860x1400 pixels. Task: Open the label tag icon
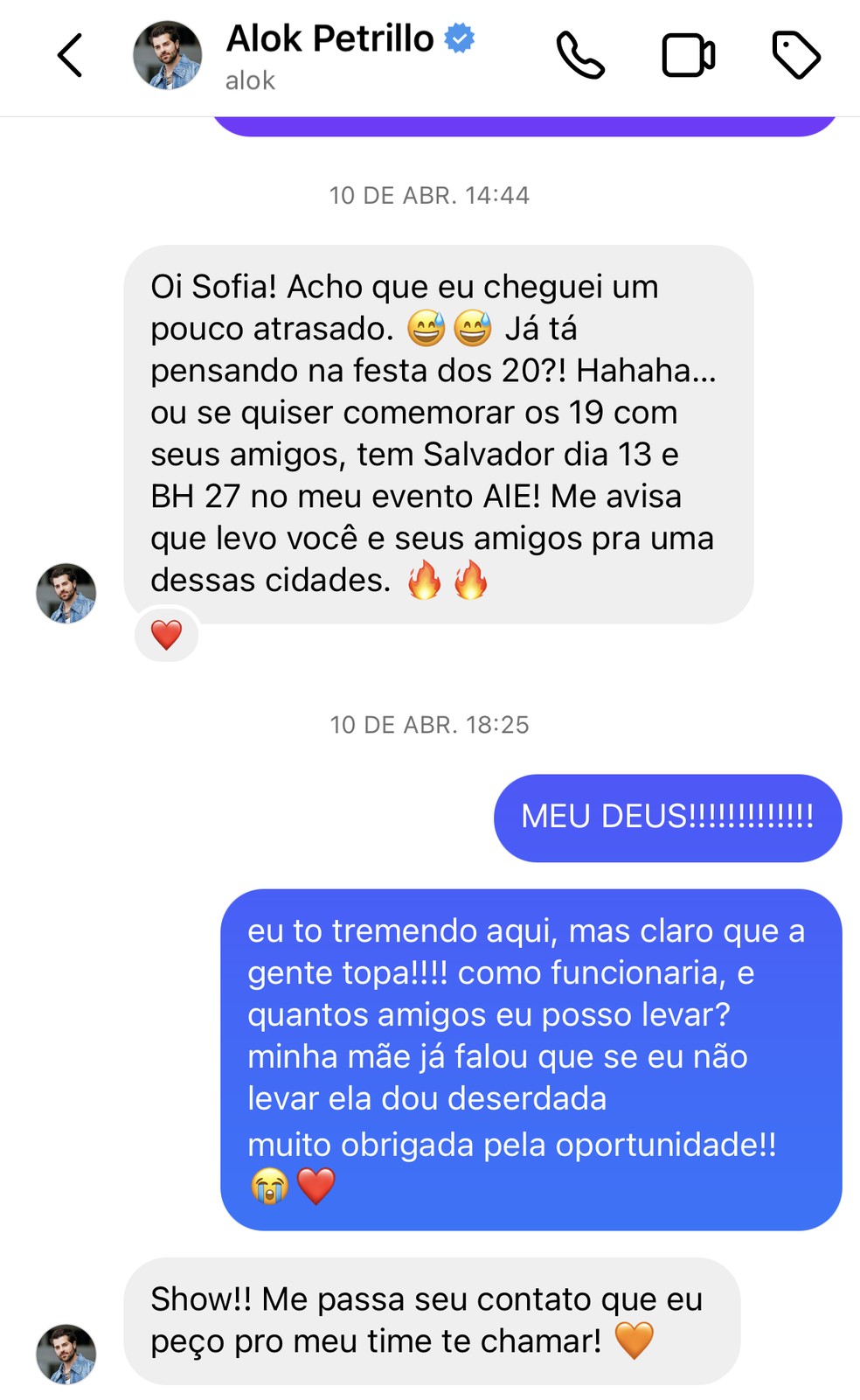pos(796,56)
